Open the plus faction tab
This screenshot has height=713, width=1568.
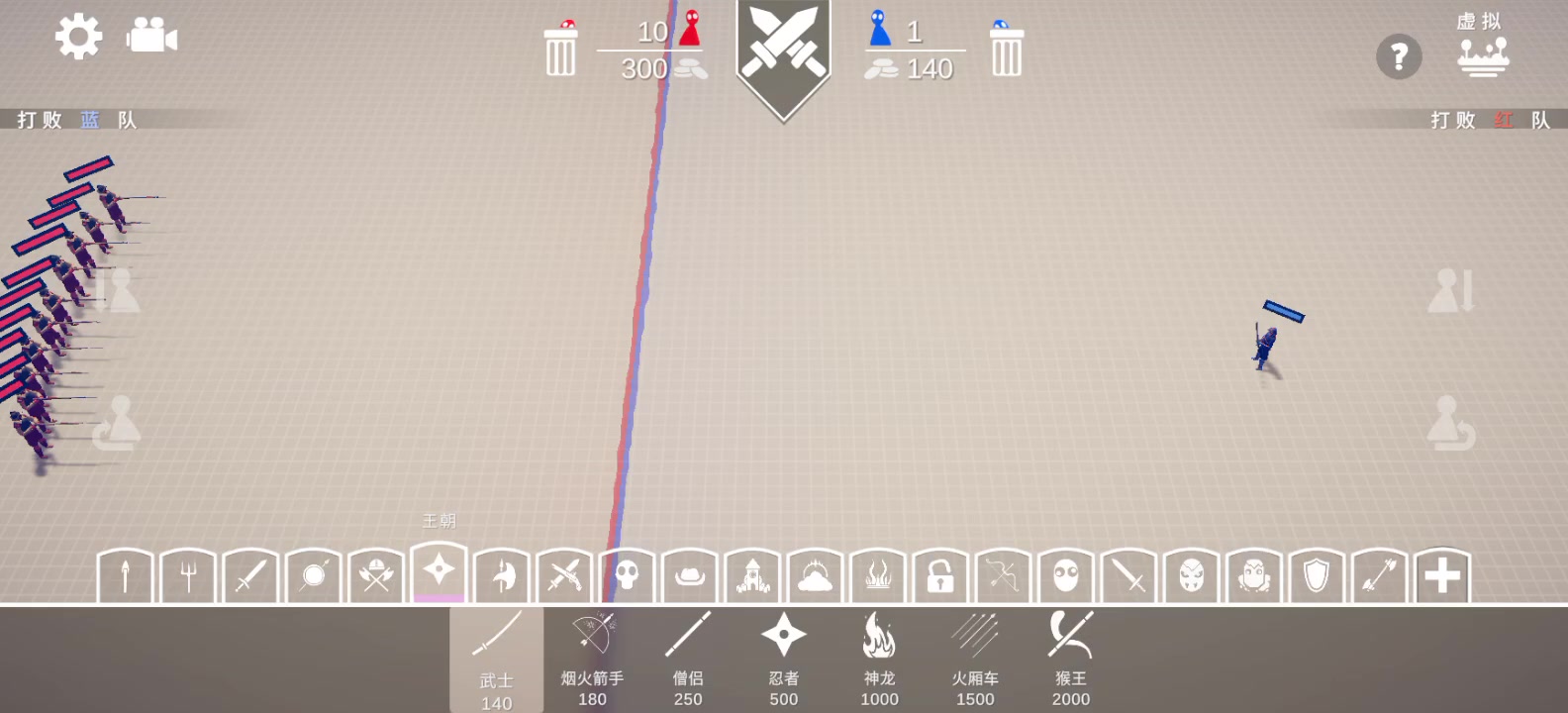click(x=1442, y=575)
